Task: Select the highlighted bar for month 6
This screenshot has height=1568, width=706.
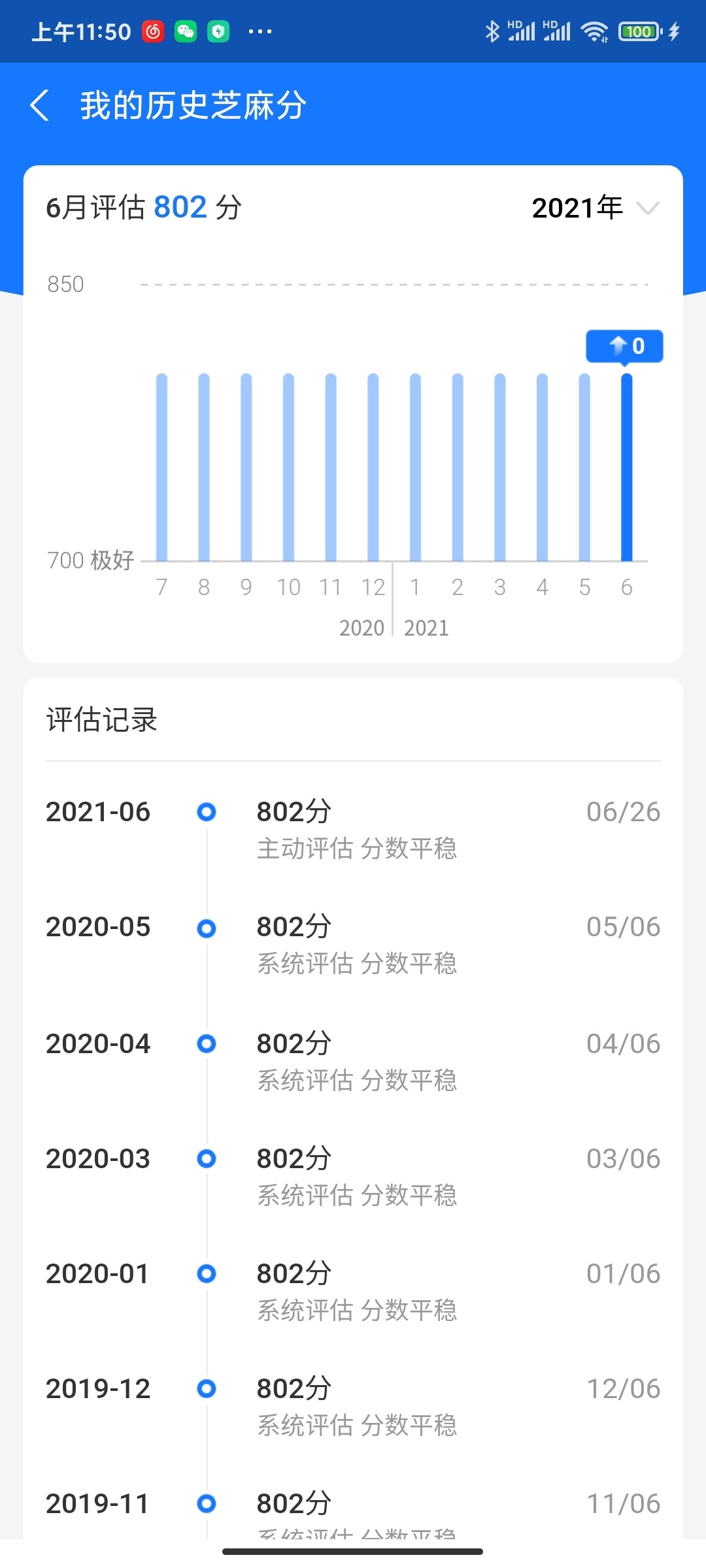Action: tap(627, 466)
